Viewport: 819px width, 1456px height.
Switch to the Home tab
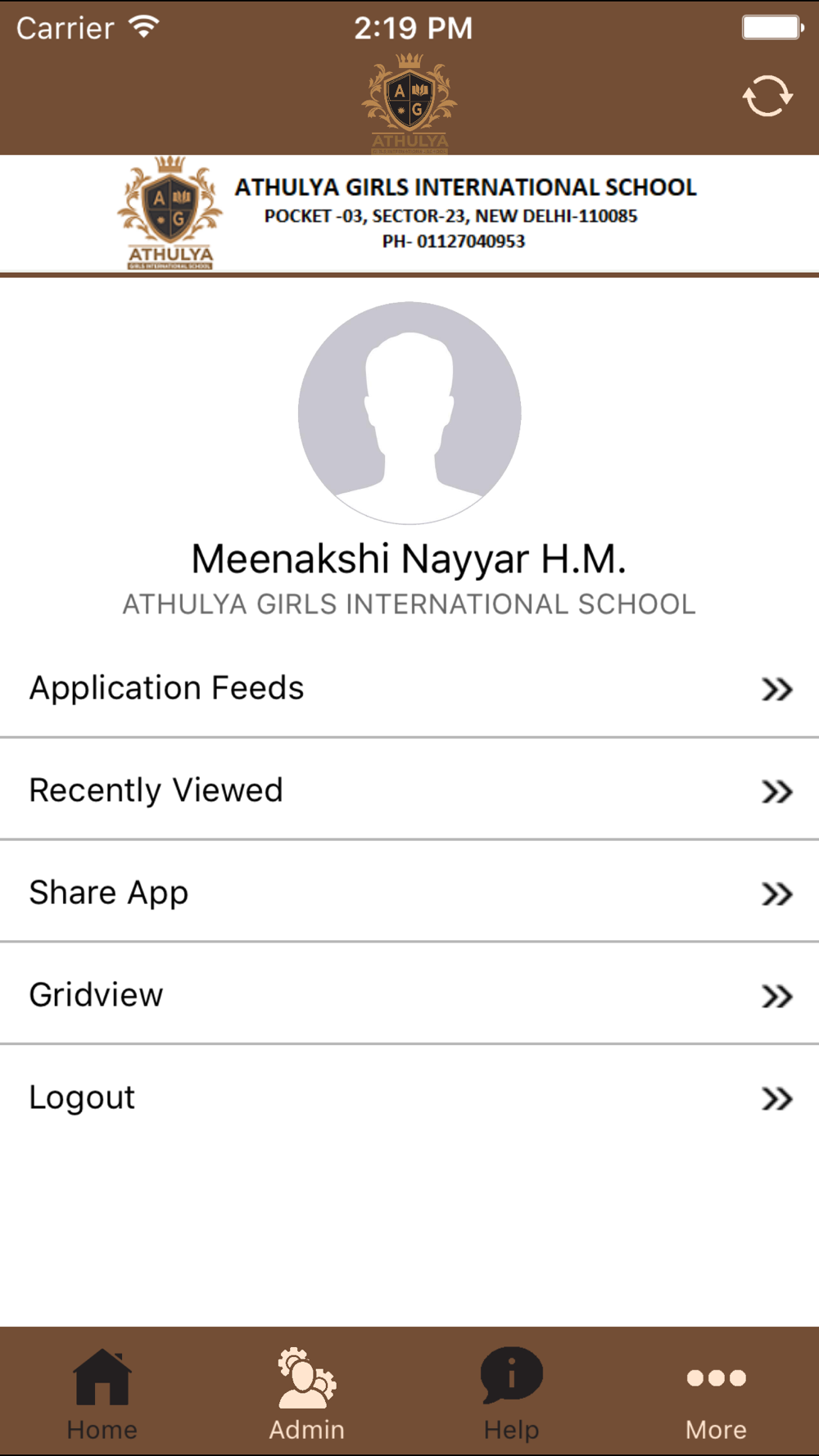coord(102,1394)
